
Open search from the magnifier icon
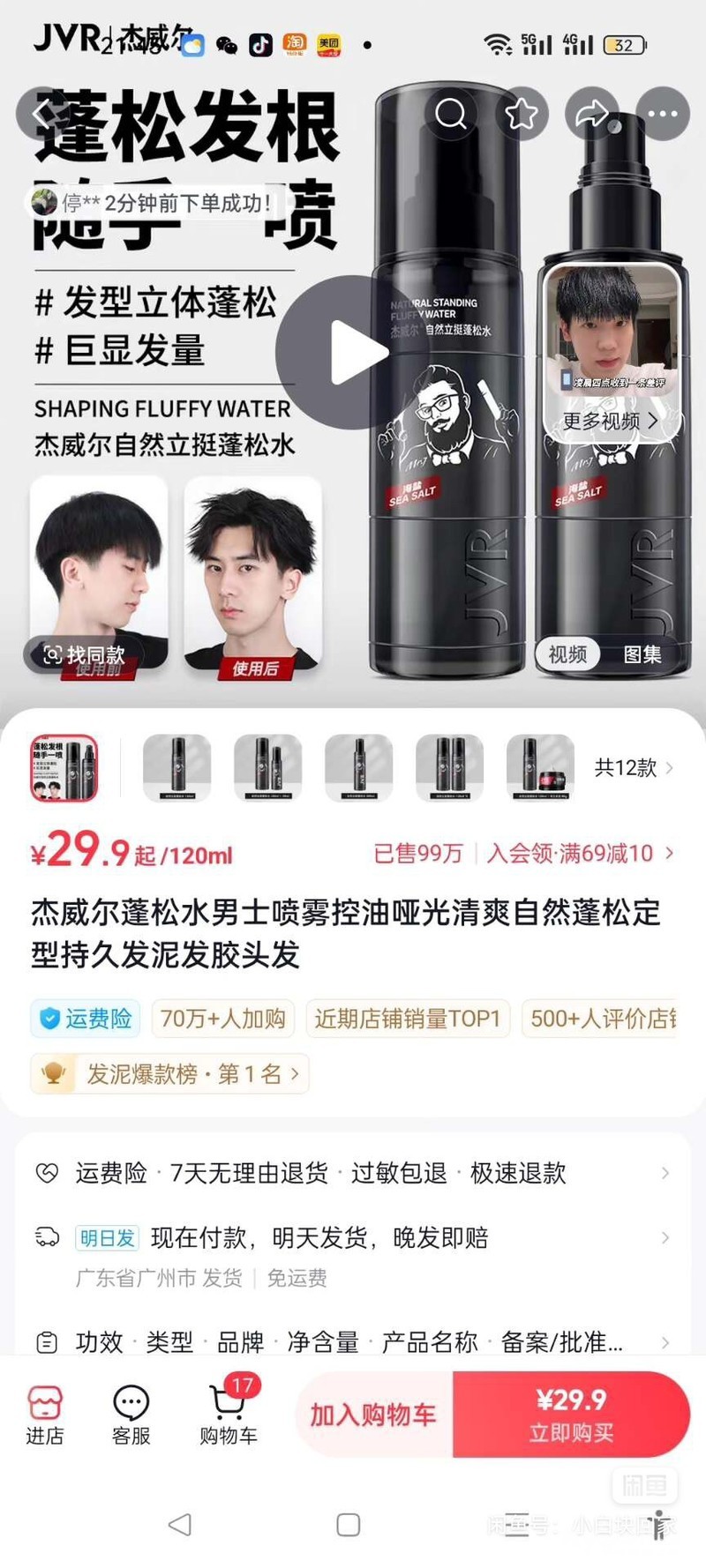(x=451, y=113)
